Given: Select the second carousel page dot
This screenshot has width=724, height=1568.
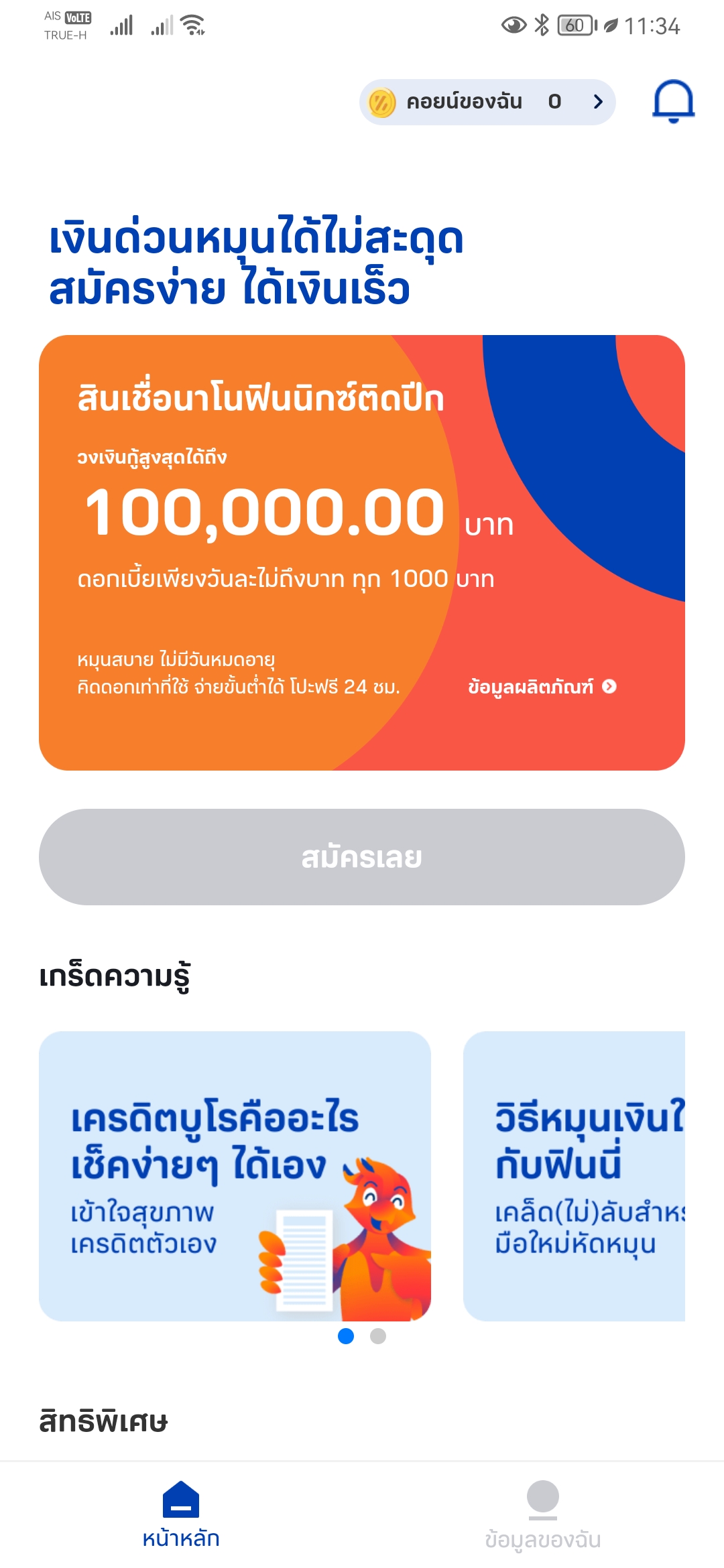Looking at the screenshot, I should 378,1336.
